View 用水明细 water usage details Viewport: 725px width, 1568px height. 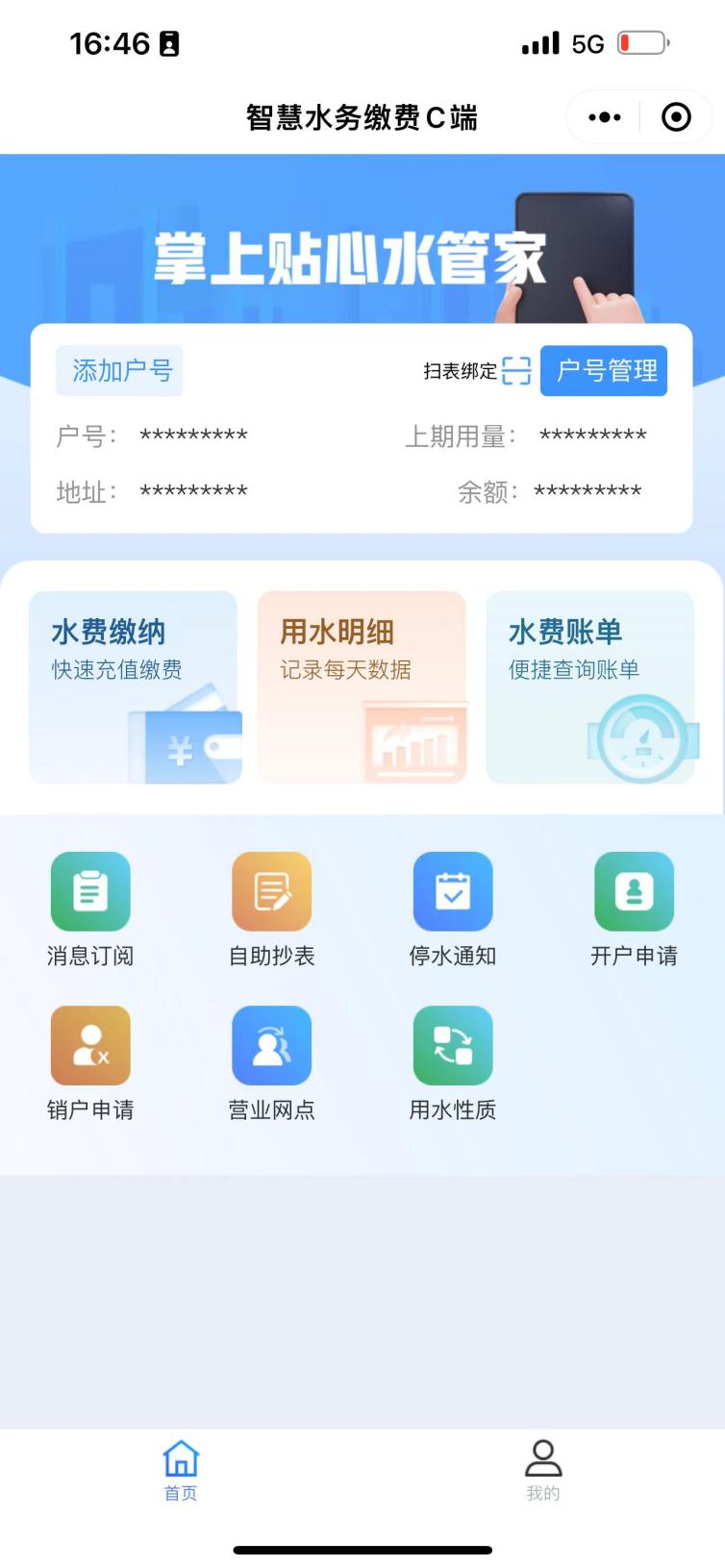pyautogui.click(x=362, y=686)
